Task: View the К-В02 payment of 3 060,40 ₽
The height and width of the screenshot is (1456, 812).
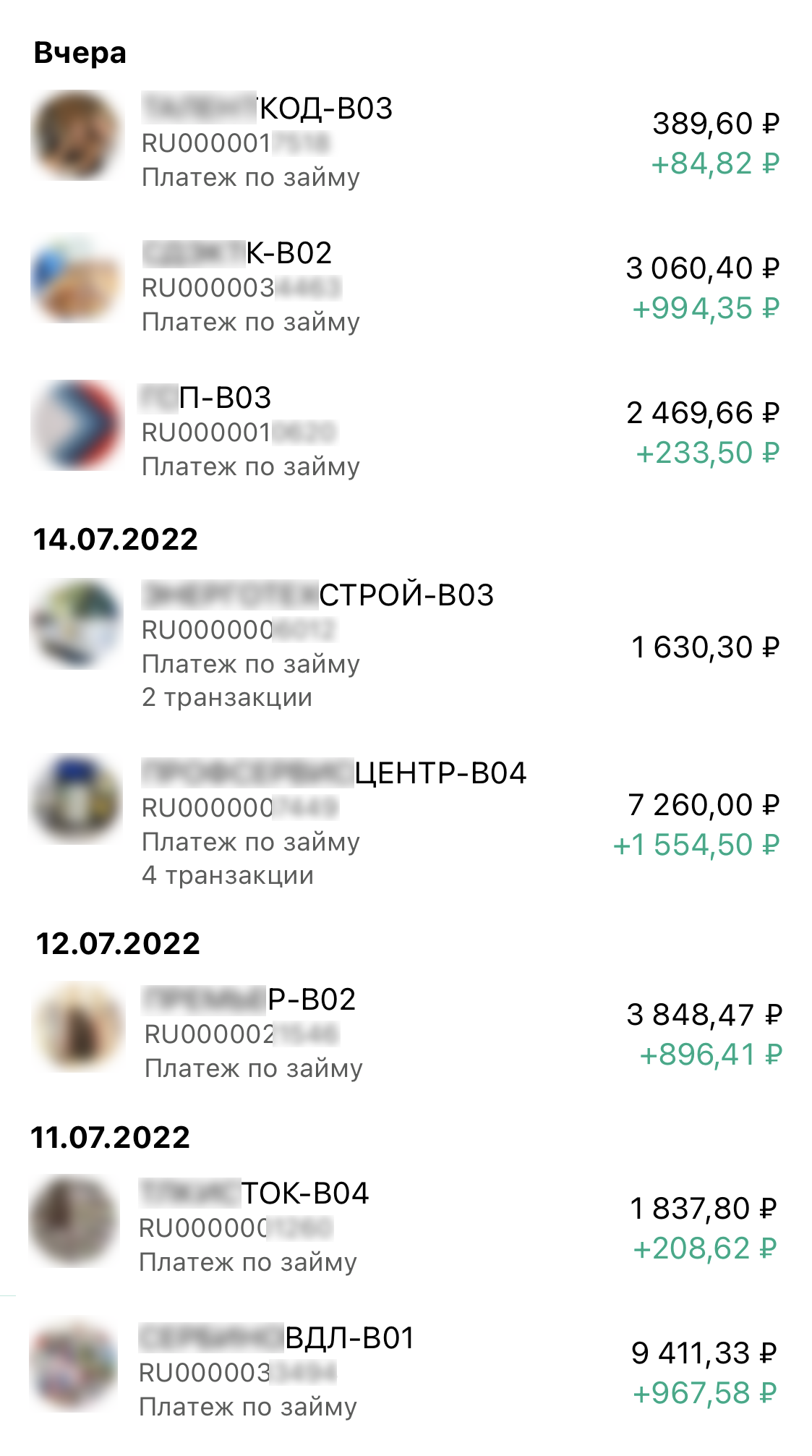Action: coord(405,287)
